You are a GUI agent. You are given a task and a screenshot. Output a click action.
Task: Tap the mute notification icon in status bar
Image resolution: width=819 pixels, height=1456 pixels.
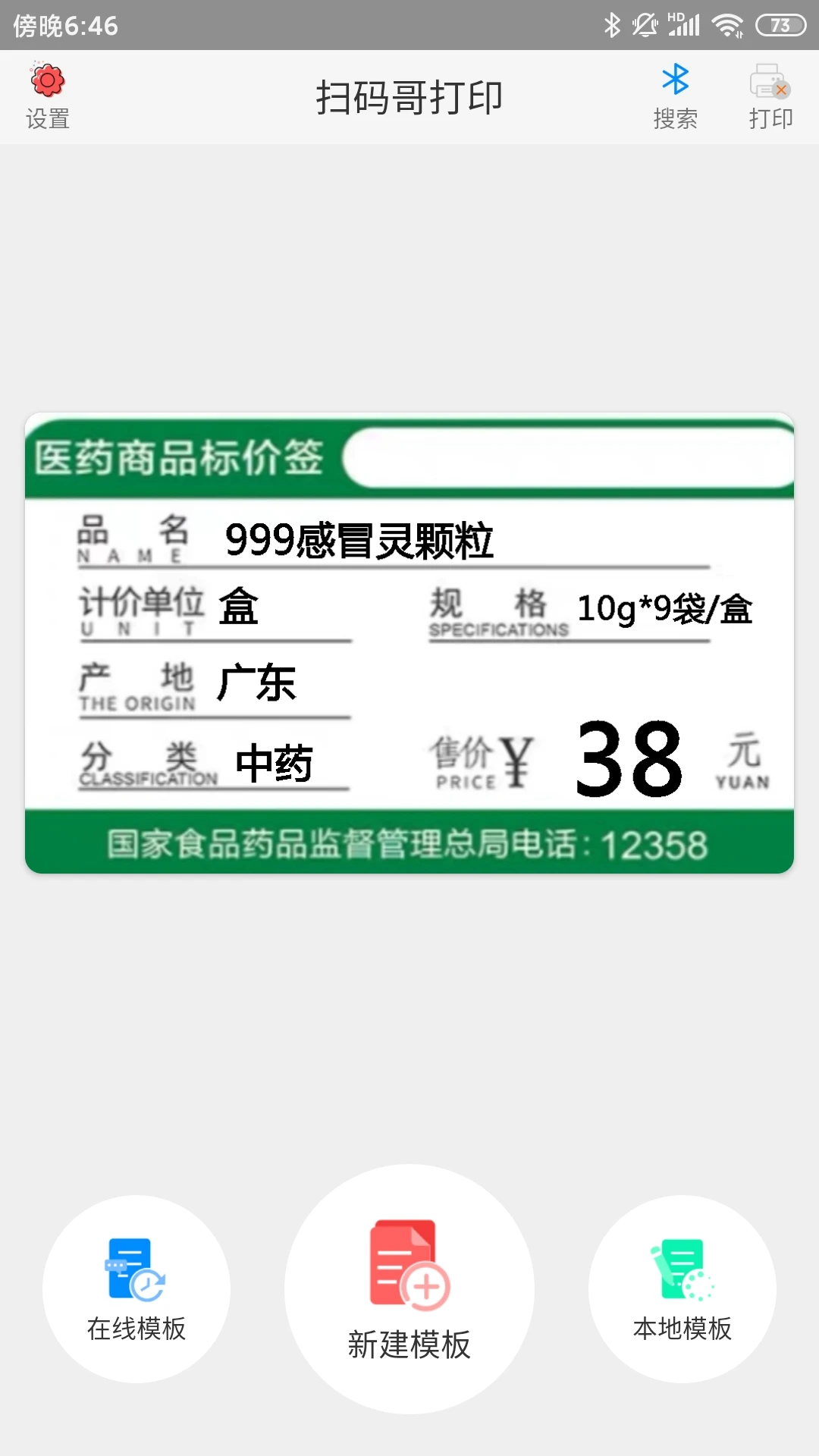point(645,24)
